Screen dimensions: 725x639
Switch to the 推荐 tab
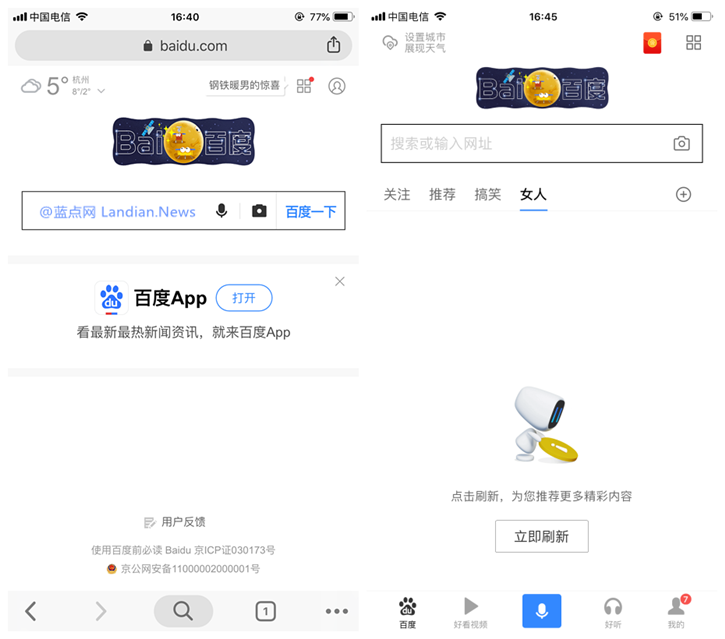[x=442, y=194]
